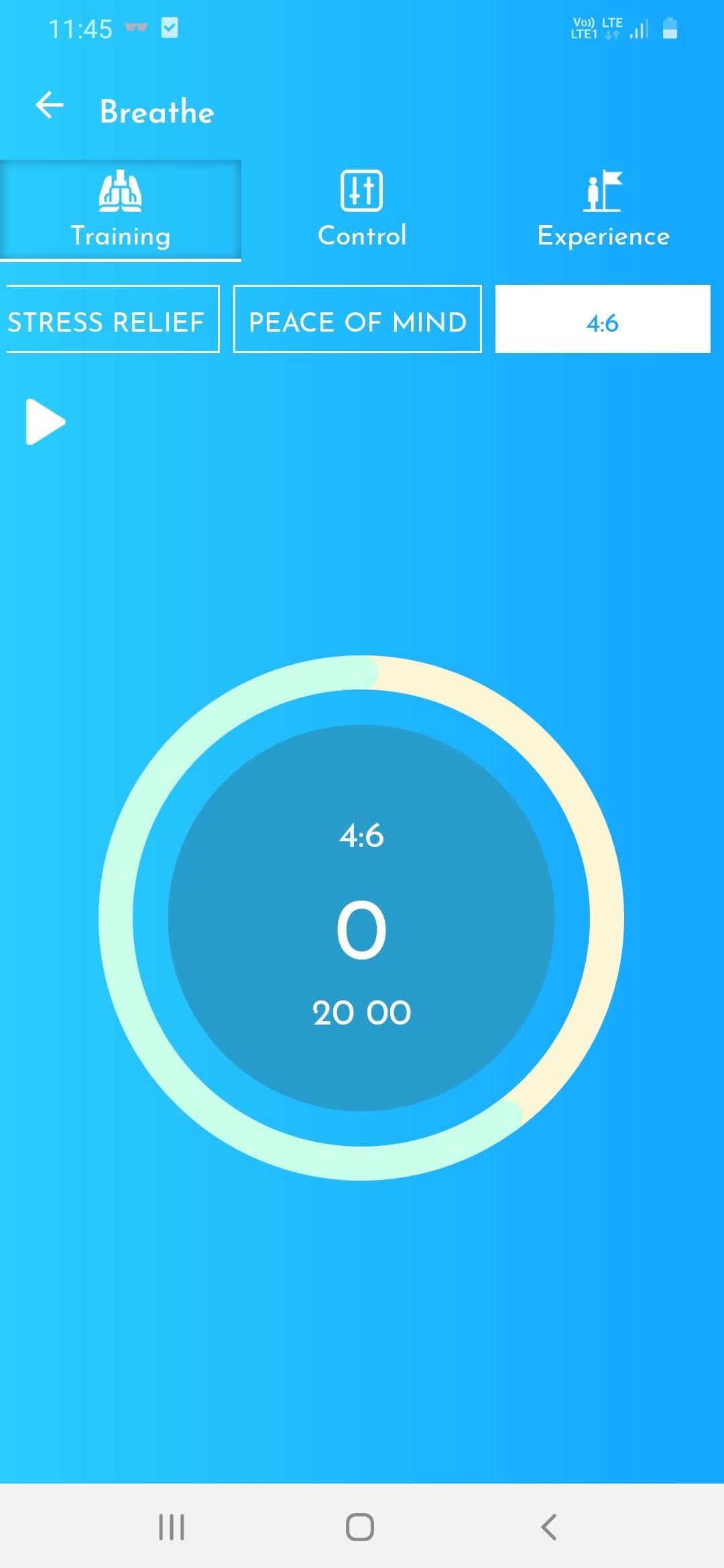
Task: Select the 4:6 breathing pattern chip
Action: click(x=603, y=320)
